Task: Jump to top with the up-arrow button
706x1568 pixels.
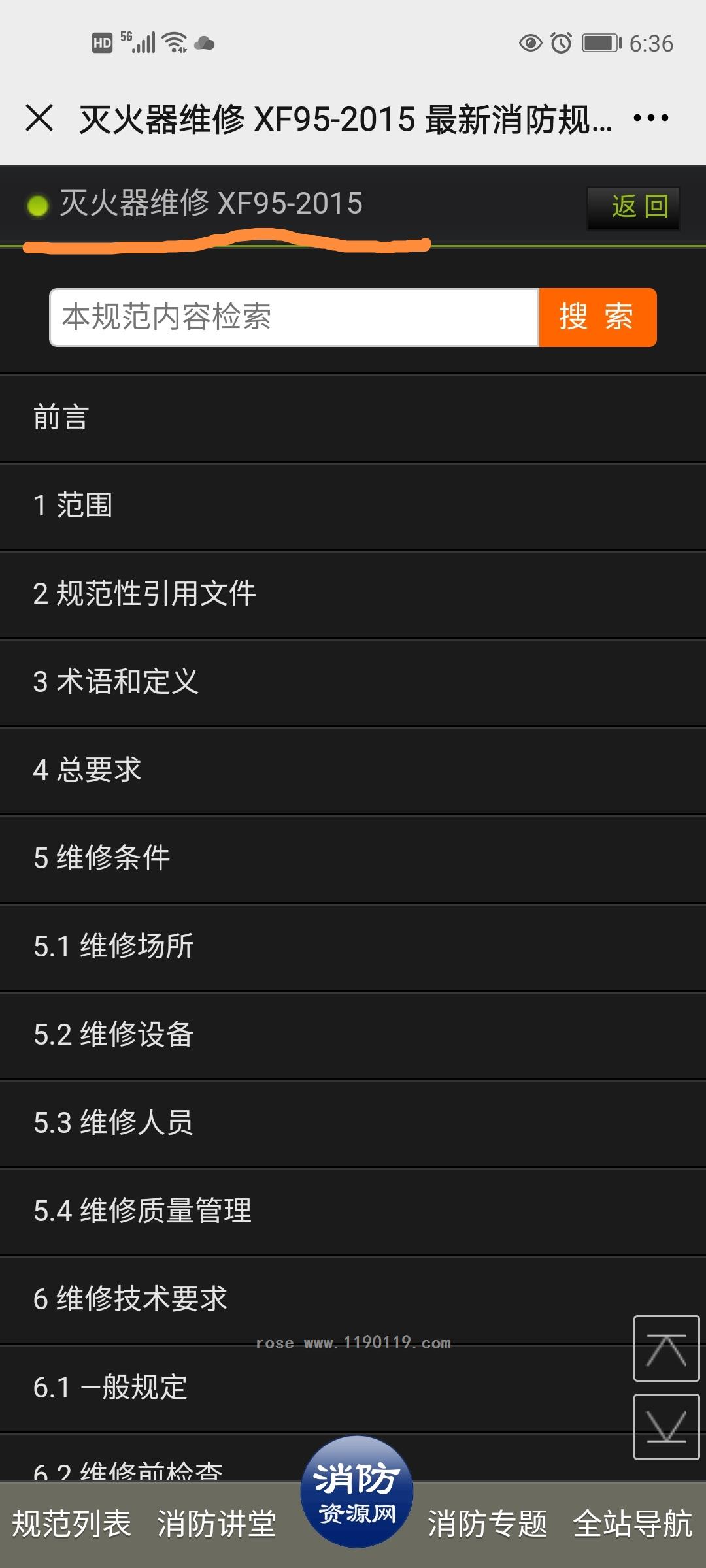Action: point(666,1348)
